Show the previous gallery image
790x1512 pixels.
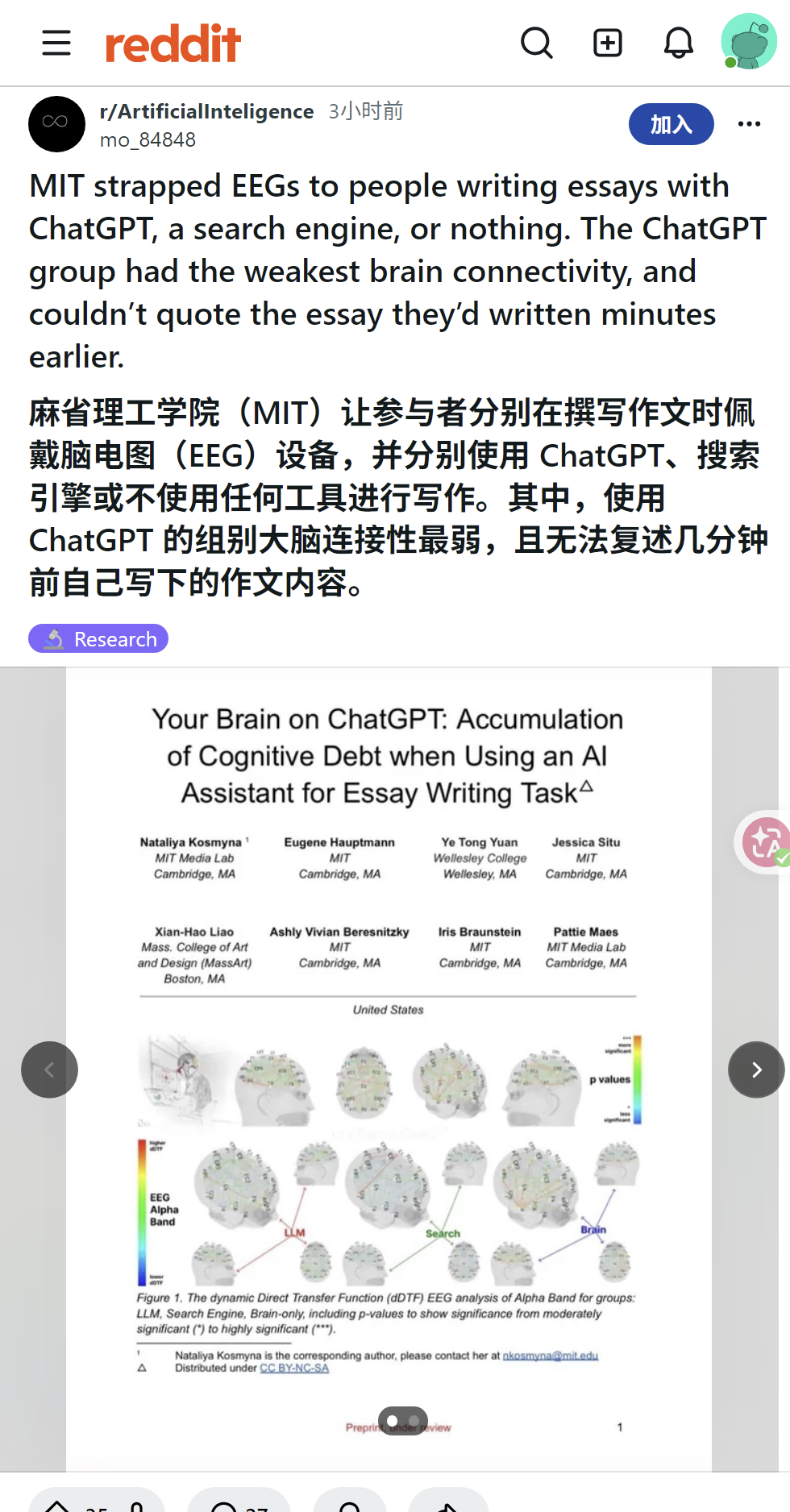click(49, 1070)
